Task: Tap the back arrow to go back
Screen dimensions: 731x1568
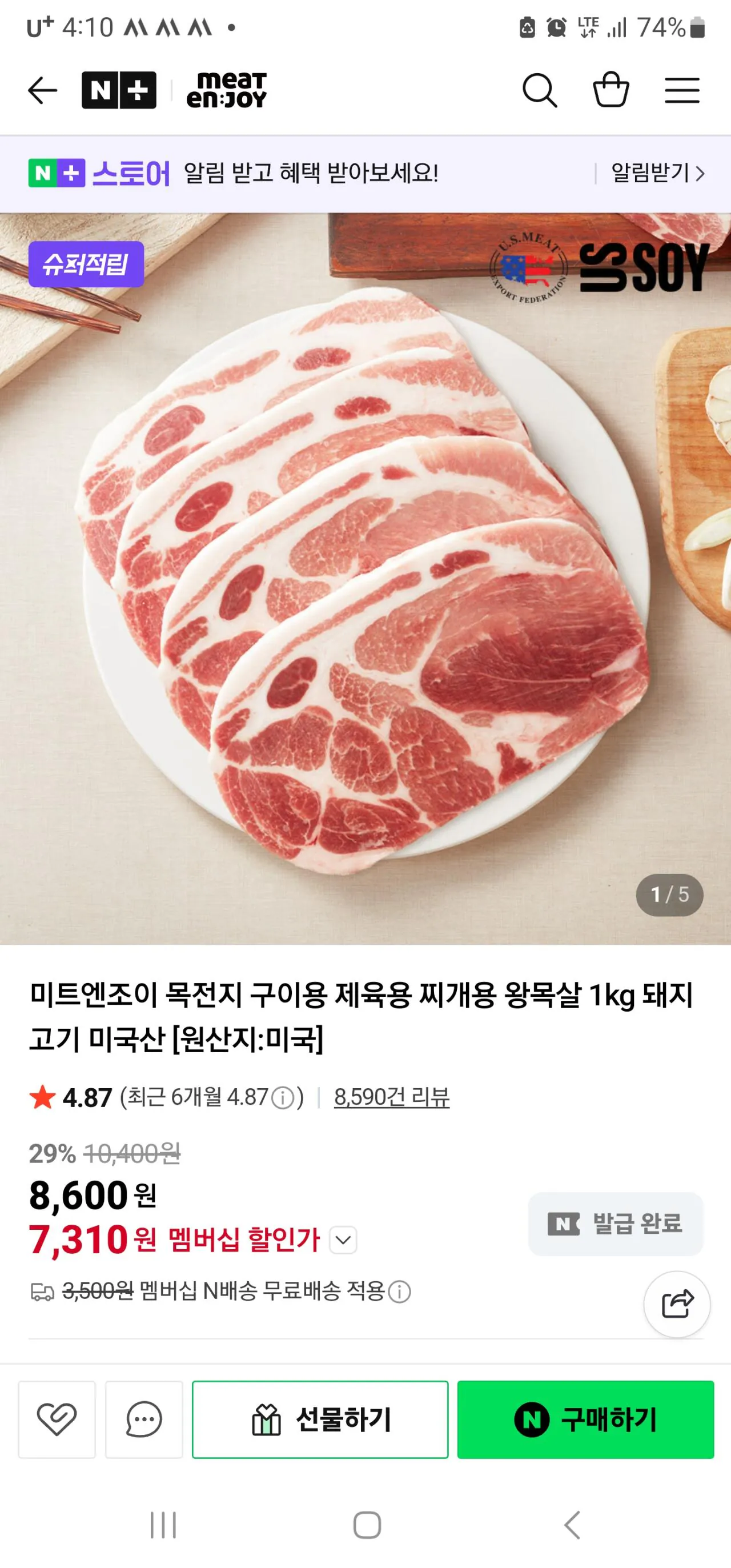Action: tap(40, 90)
